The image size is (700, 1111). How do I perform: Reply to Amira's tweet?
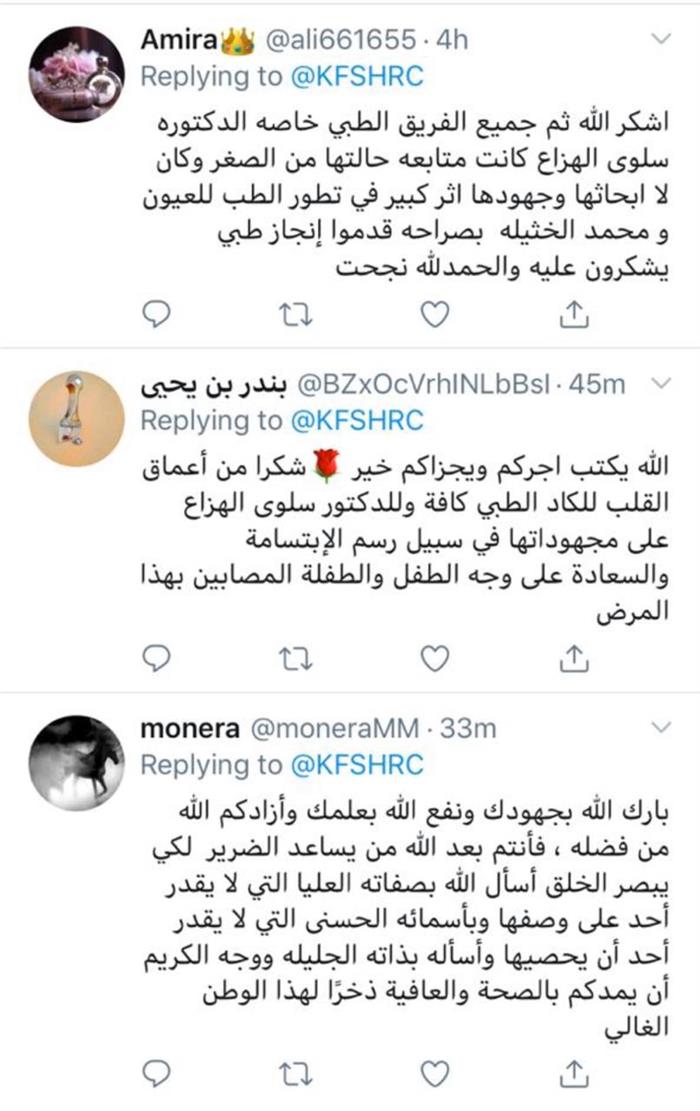pos(156,315)
